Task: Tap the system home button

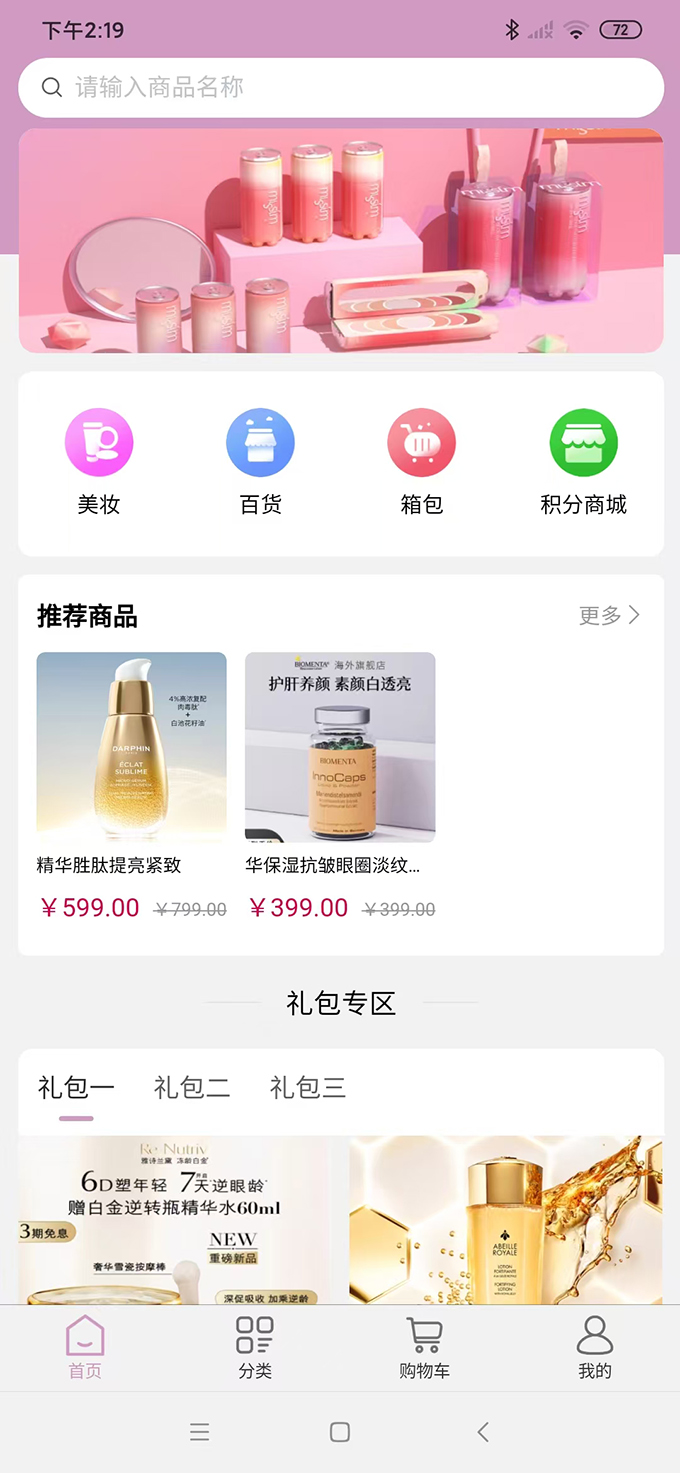Action: [x=340, y=1432]
